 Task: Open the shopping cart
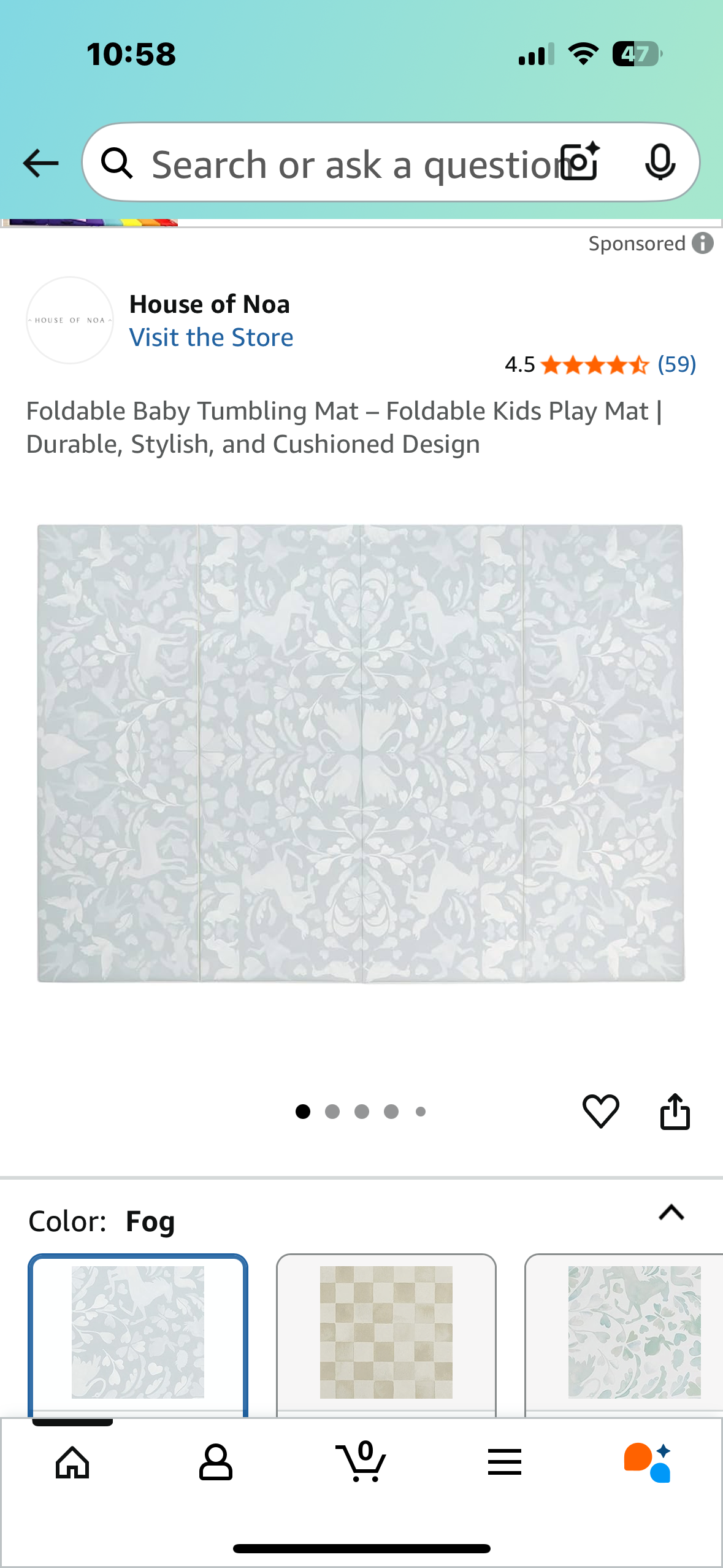click(361, 1462)
